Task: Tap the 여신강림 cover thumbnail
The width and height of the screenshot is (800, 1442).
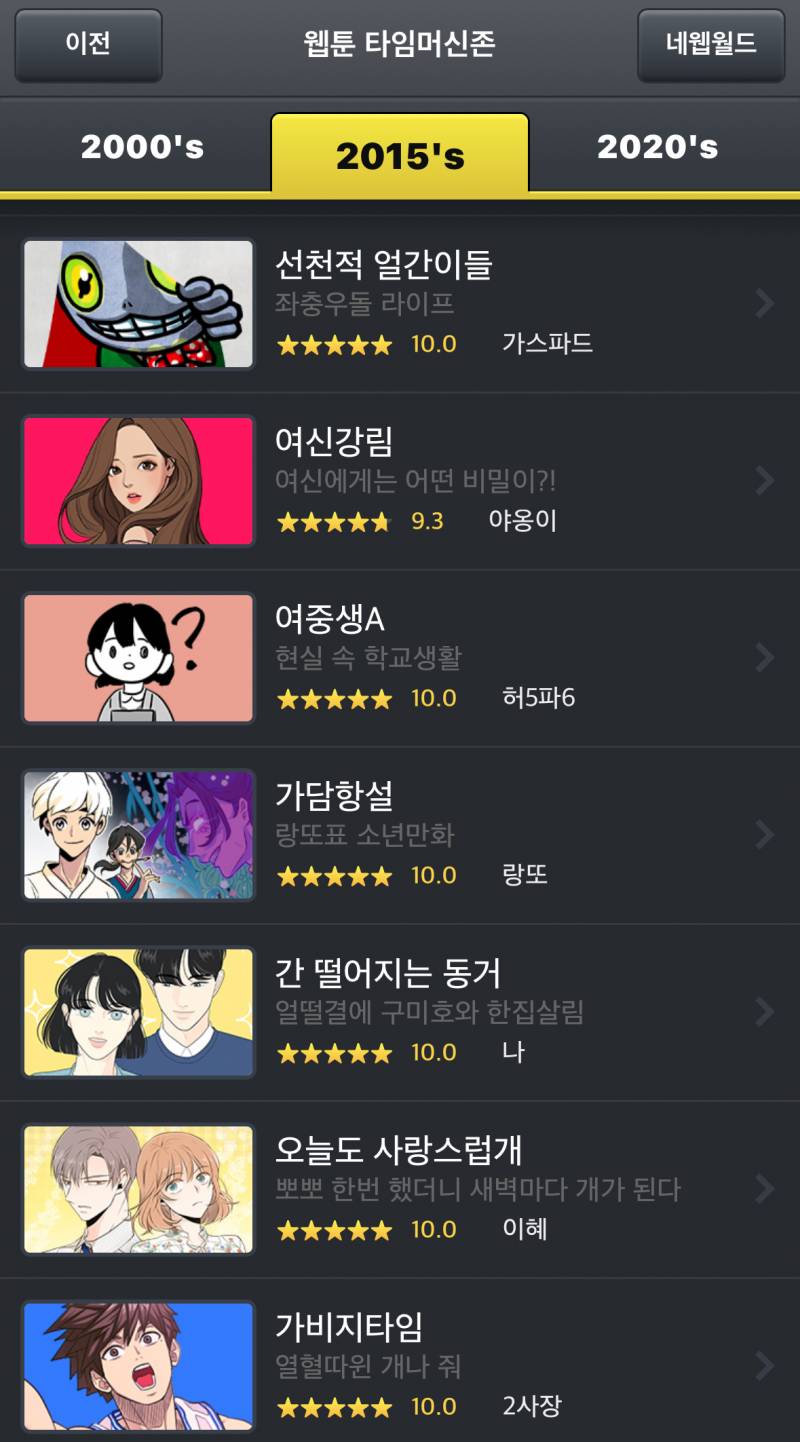Action: (x=138, y=481)
